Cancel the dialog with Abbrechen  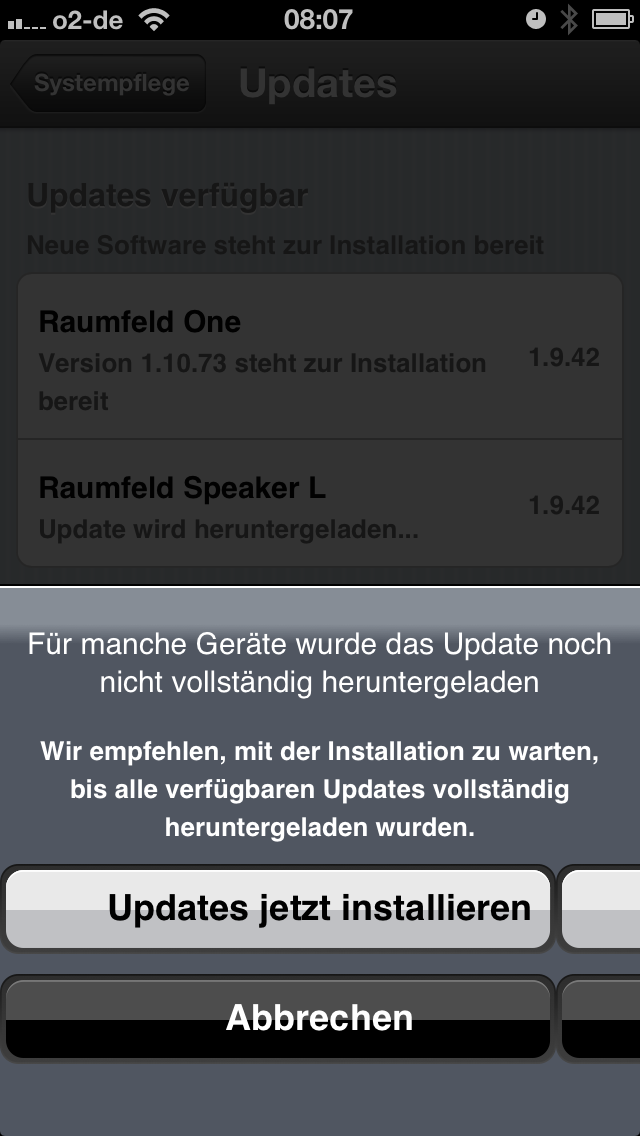278,1018
